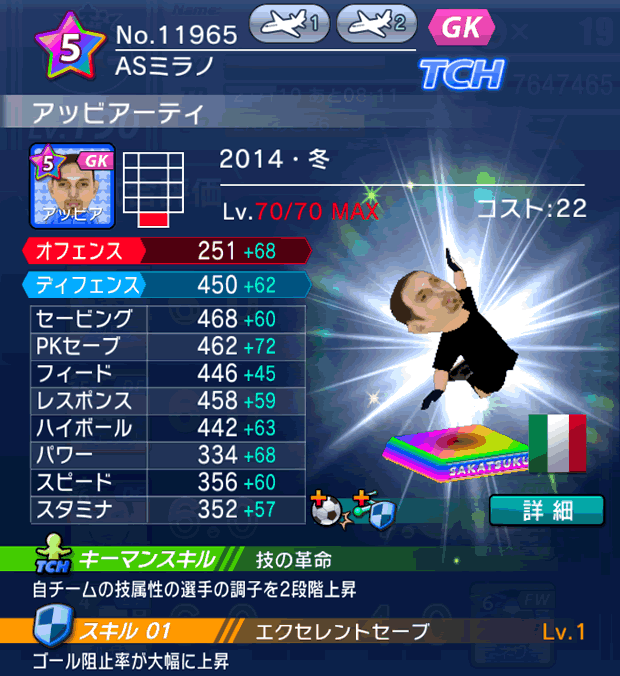Viewport: 620px width, 676px height.
Task: Select the airplane 2 button
Action: coord(377,25)
